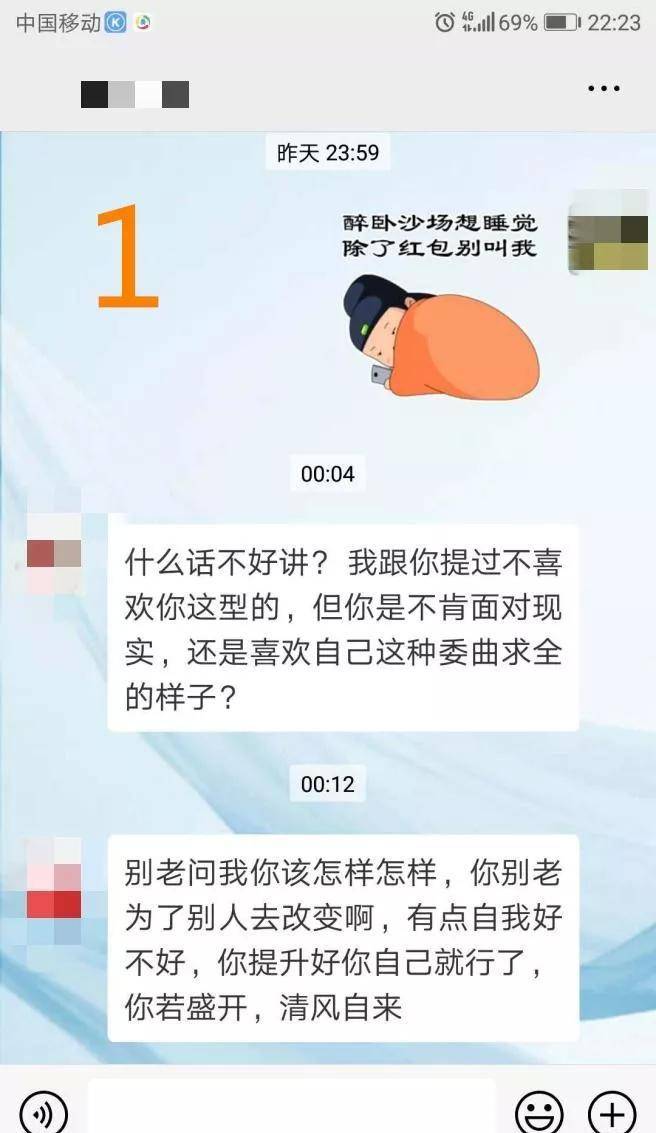
Task: Open sender avatar beside the 00:04 message
Action: pos(53,553)
